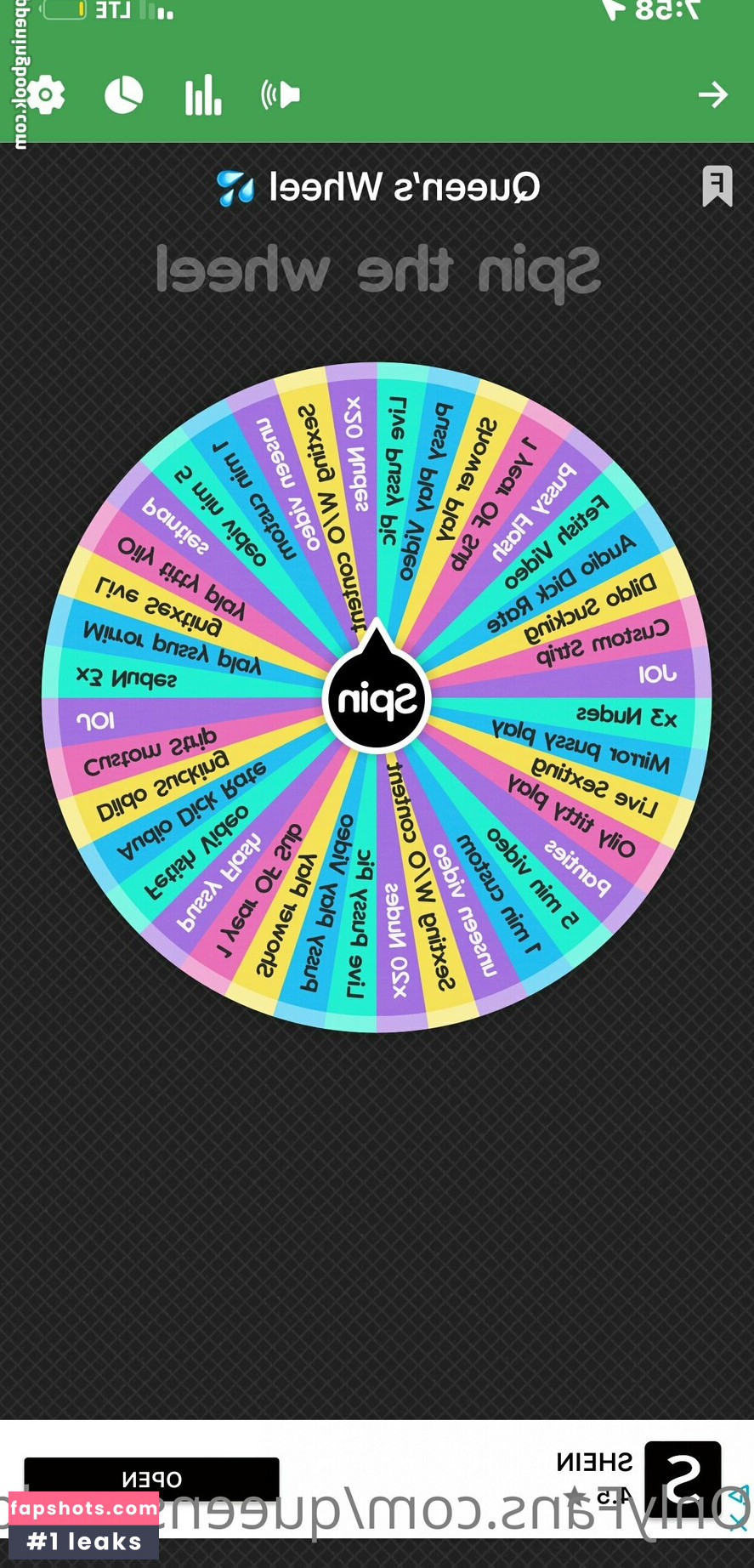
Task: Open the bar chart statistics
Action: (203, 94)
